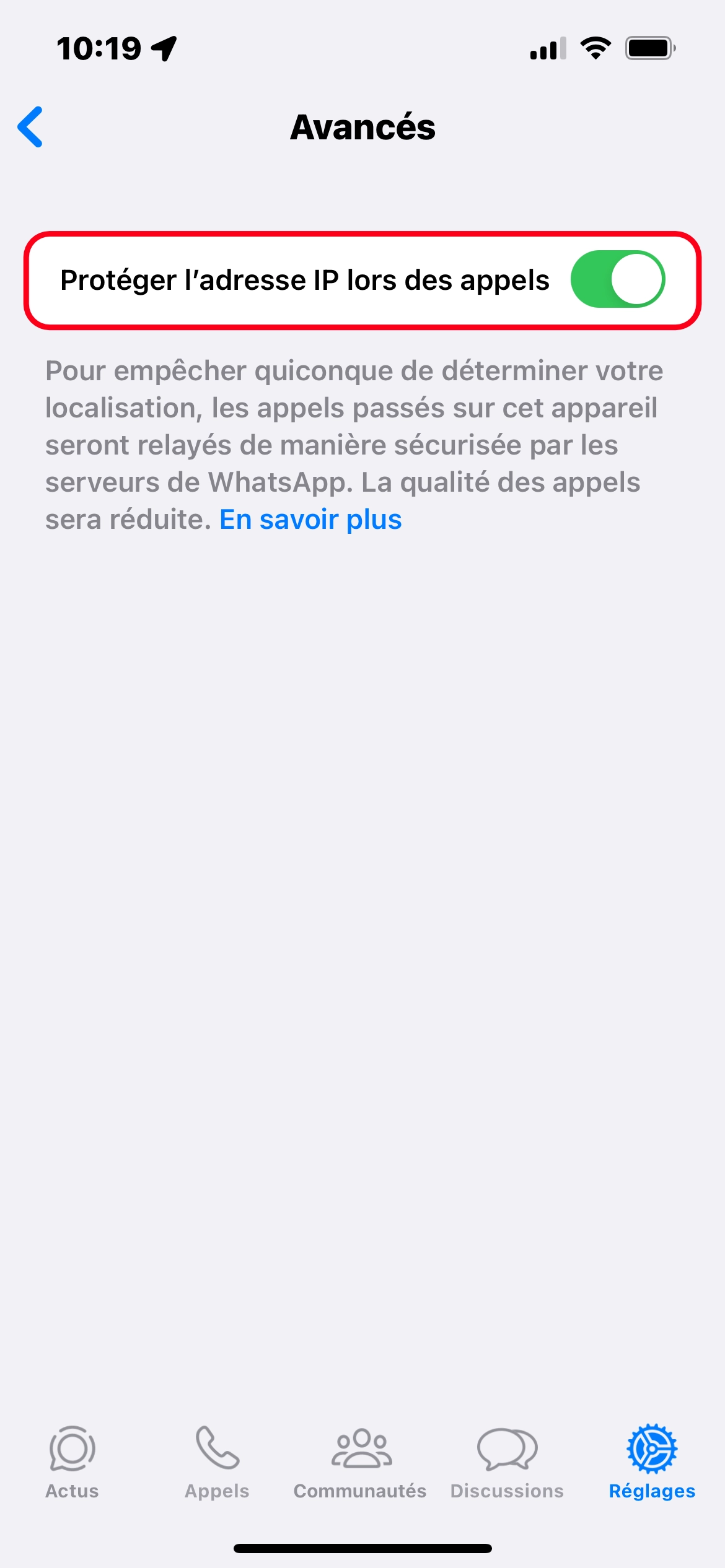The image size is (725, 1568).
Task: Open the En savoir plus link
Action: [310, 519]
